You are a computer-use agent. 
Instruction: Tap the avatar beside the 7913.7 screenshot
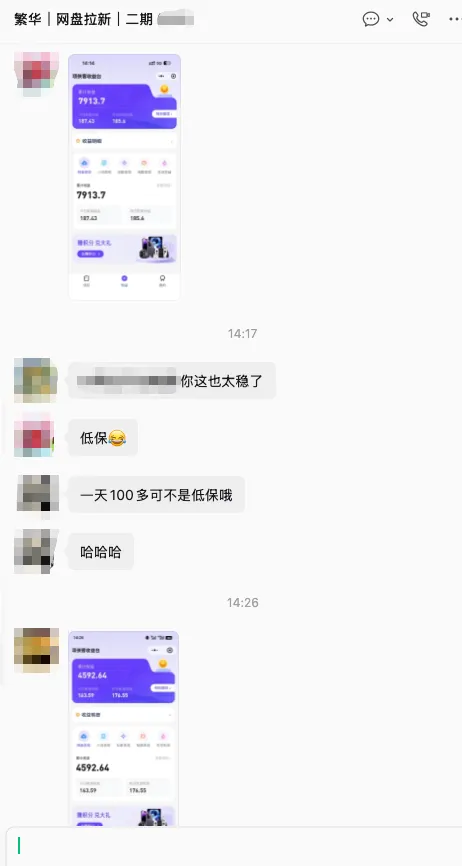click(x=36, y=74)
